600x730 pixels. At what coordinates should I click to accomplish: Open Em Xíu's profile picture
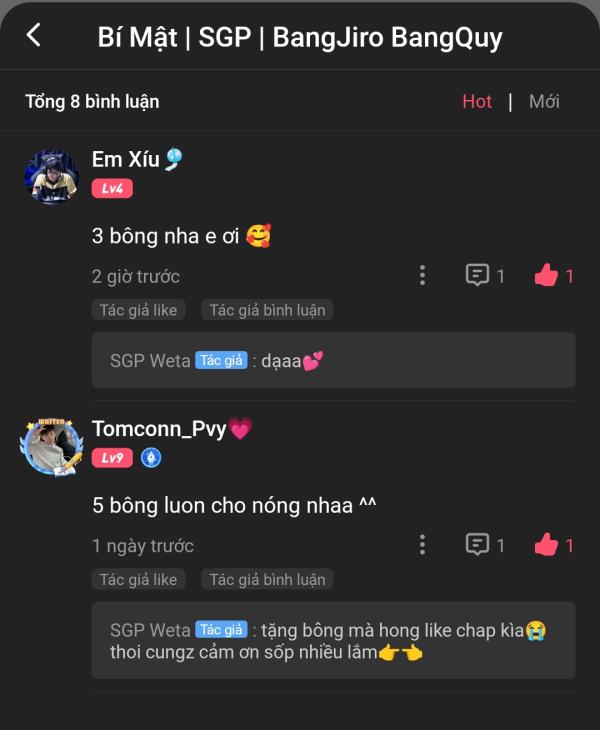51,177
